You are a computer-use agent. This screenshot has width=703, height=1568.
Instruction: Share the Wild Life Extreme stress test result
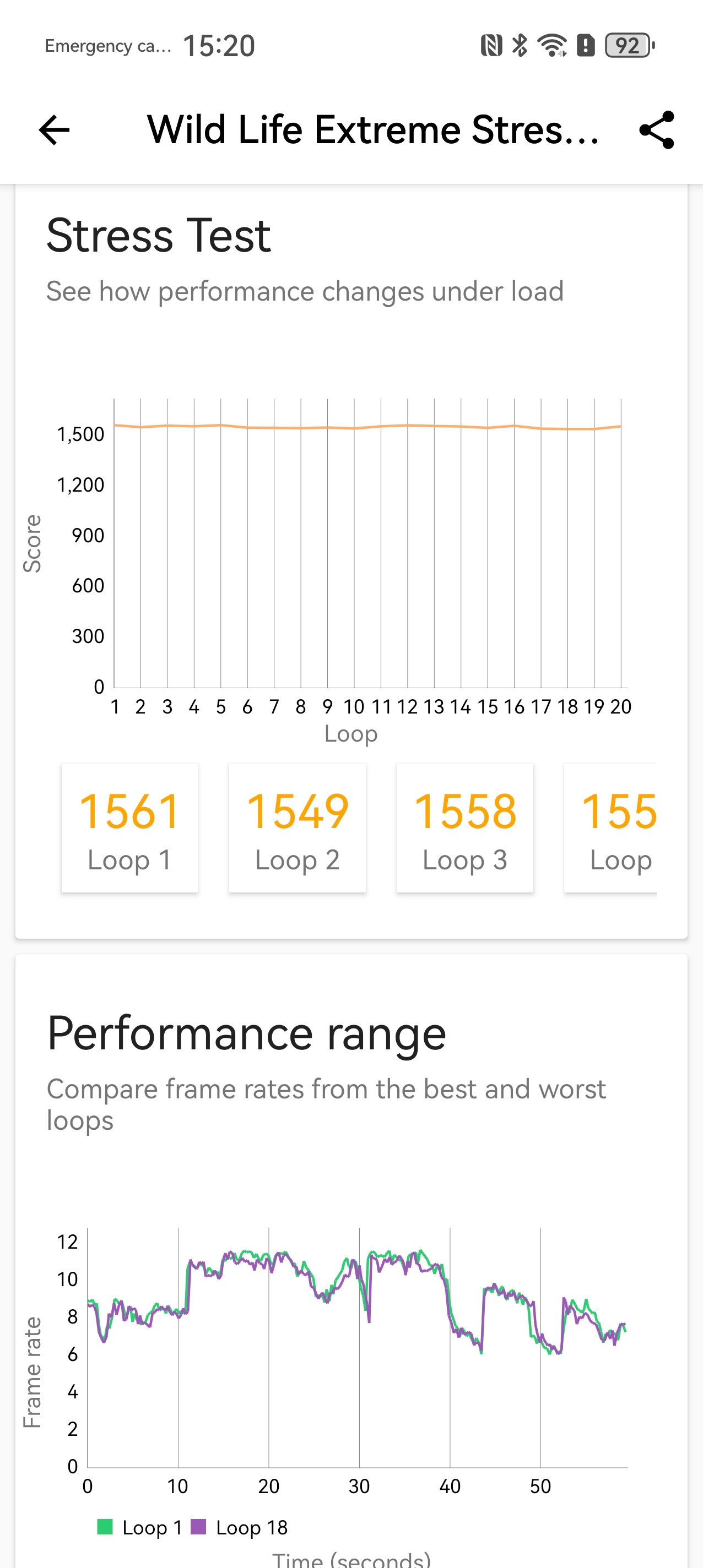point(657,129)
